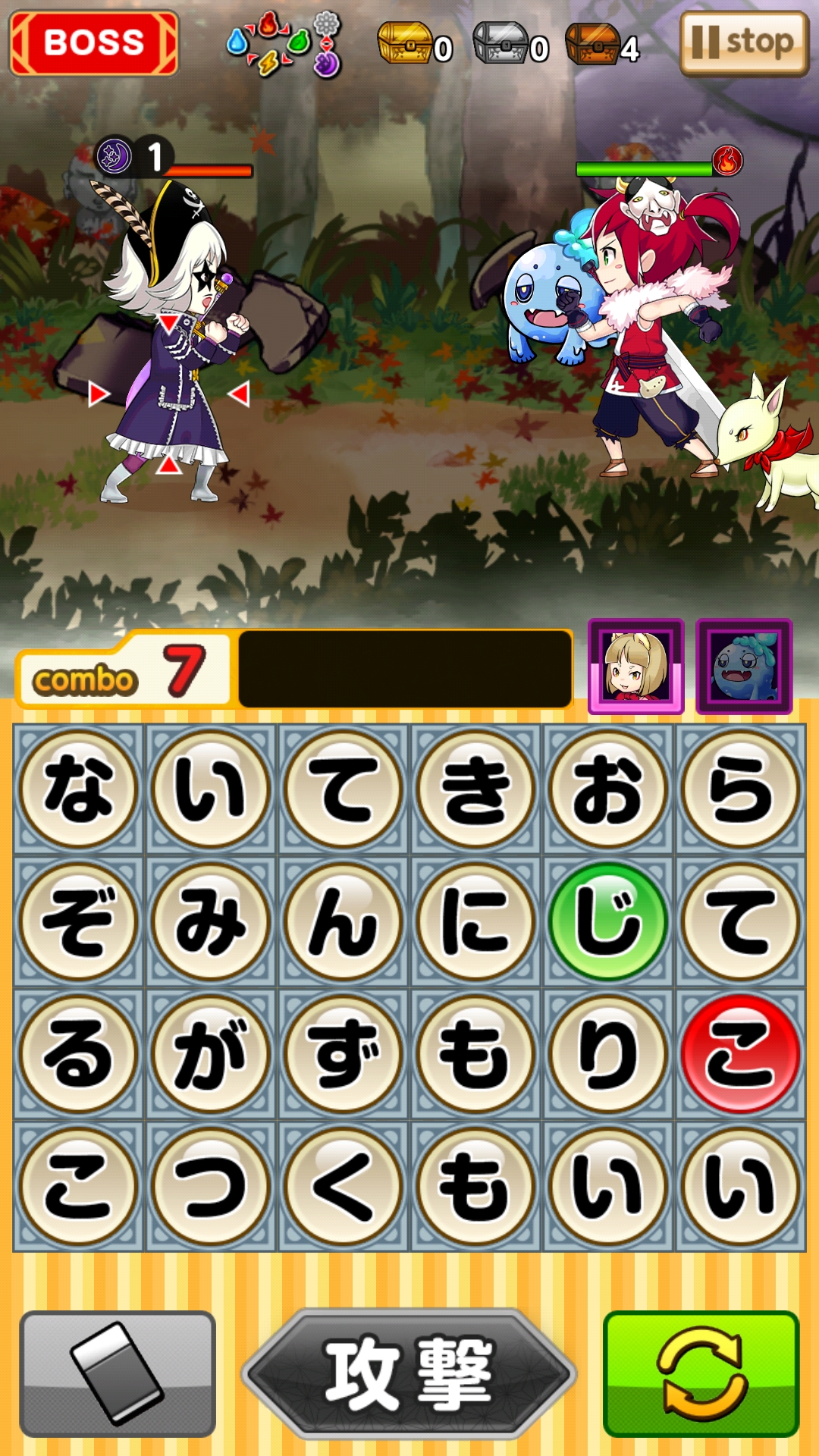819x1456 pixels.
Task: Choose the き letter tile
Action: pyautogui.click(x=475, y=789)
